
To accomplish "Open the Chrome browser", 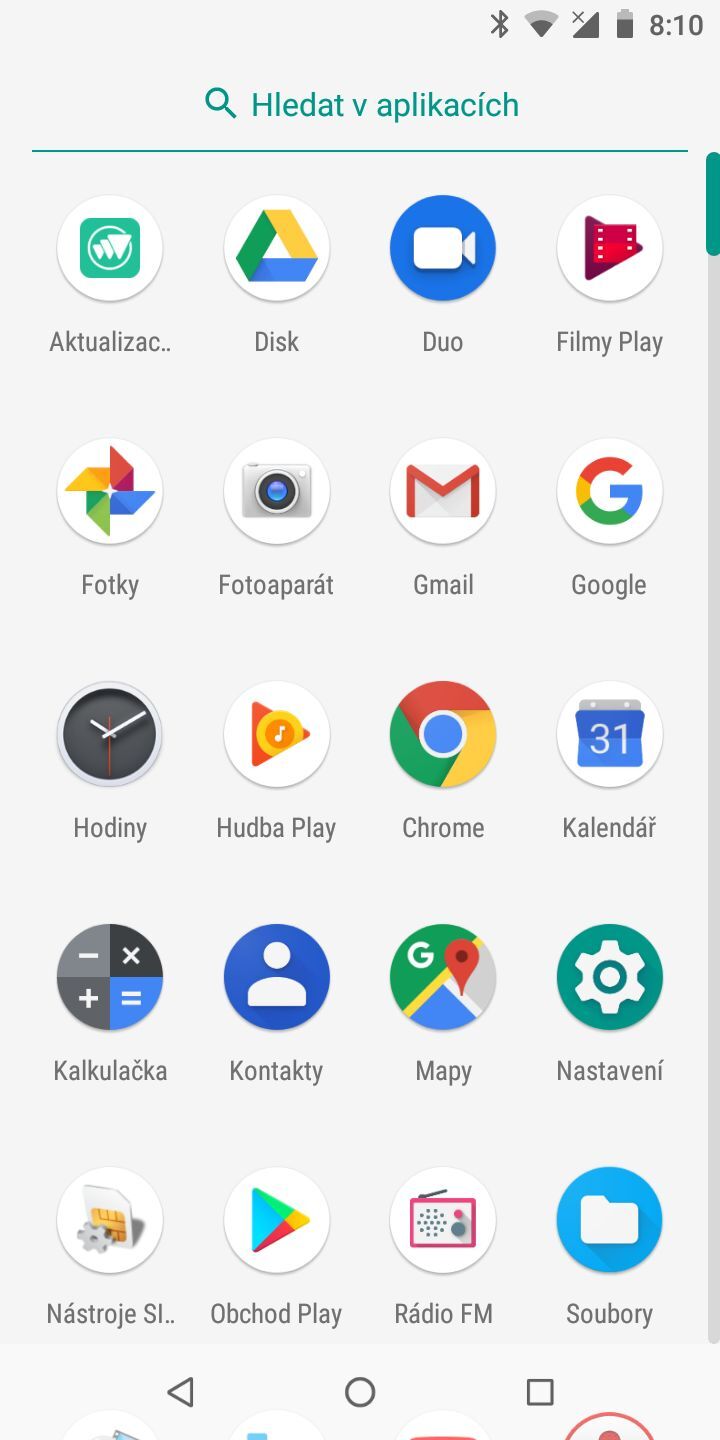I will tap(443, 734).
